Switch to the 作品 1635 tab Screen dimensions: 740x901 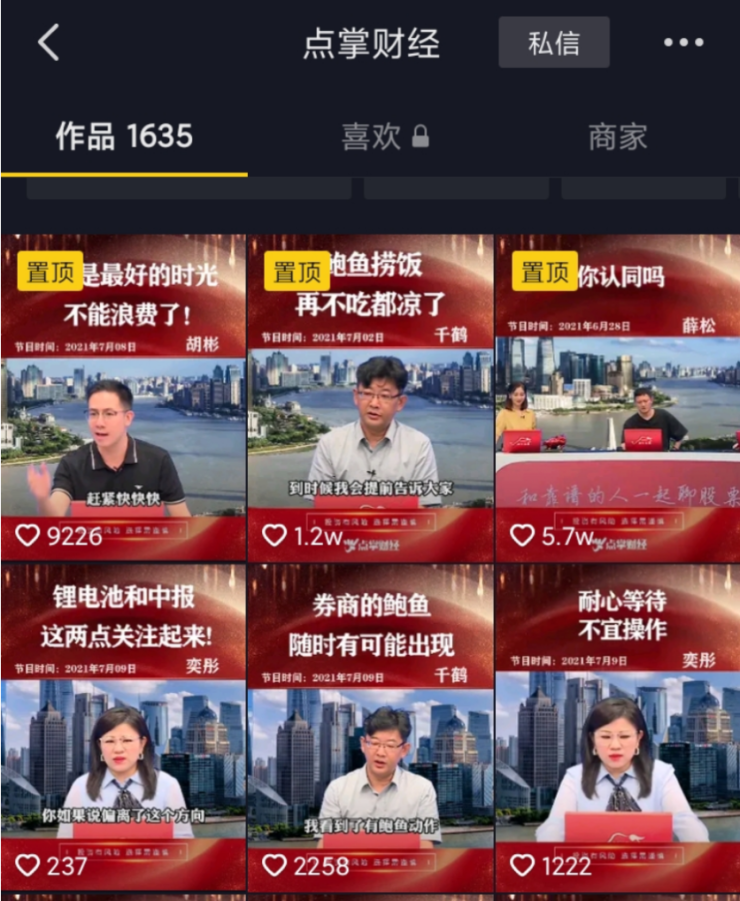pyautogui.click(x=124, y=137)
